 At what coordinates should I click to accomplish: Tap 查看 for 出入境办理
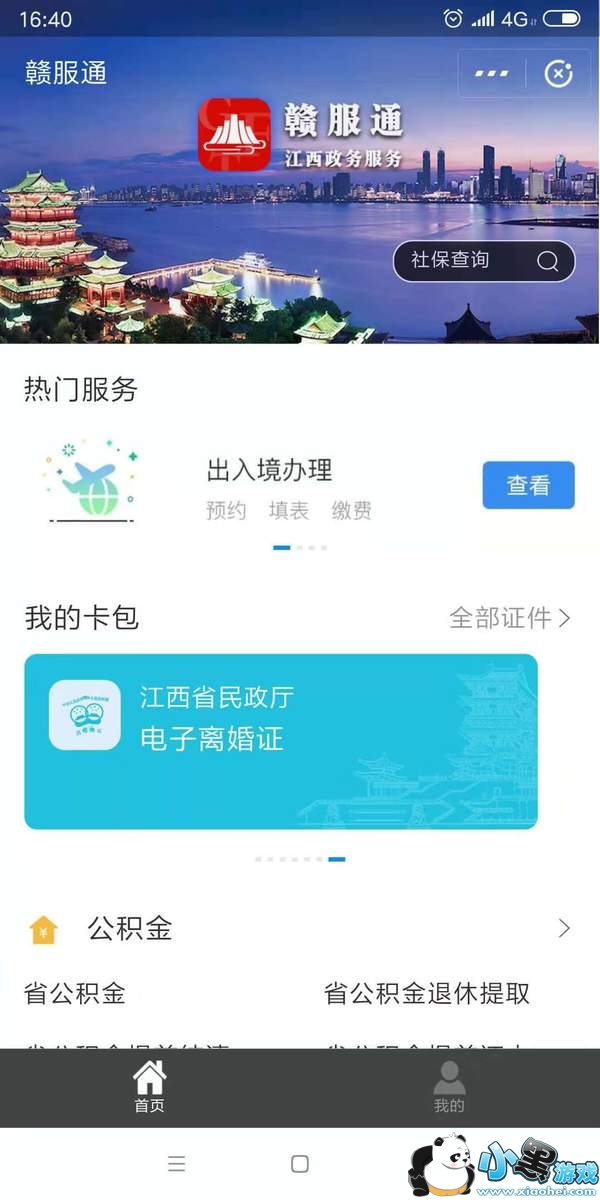coord(528,486)
